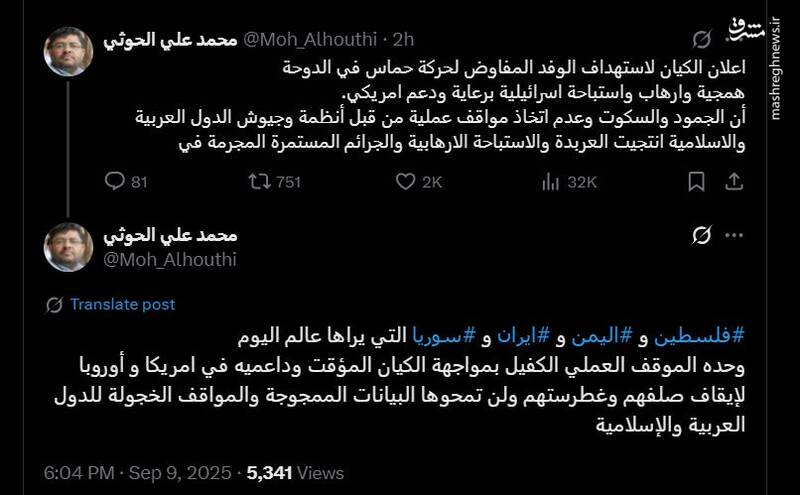Open the profile picture on the 2h-old post
Viewport: 800px width, 495px height.
69,52
